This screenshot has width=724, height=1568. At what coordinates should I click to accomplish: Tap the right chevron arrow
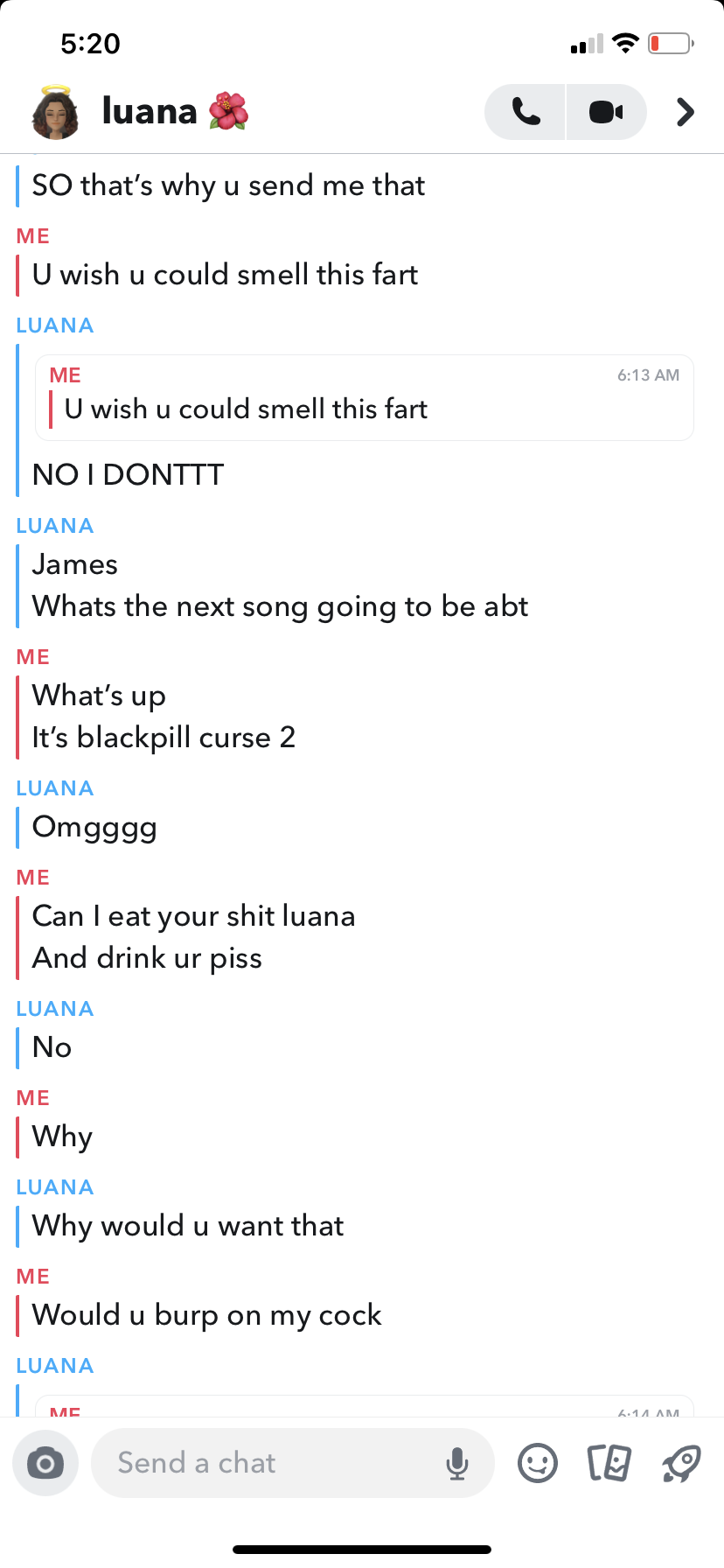686,112
